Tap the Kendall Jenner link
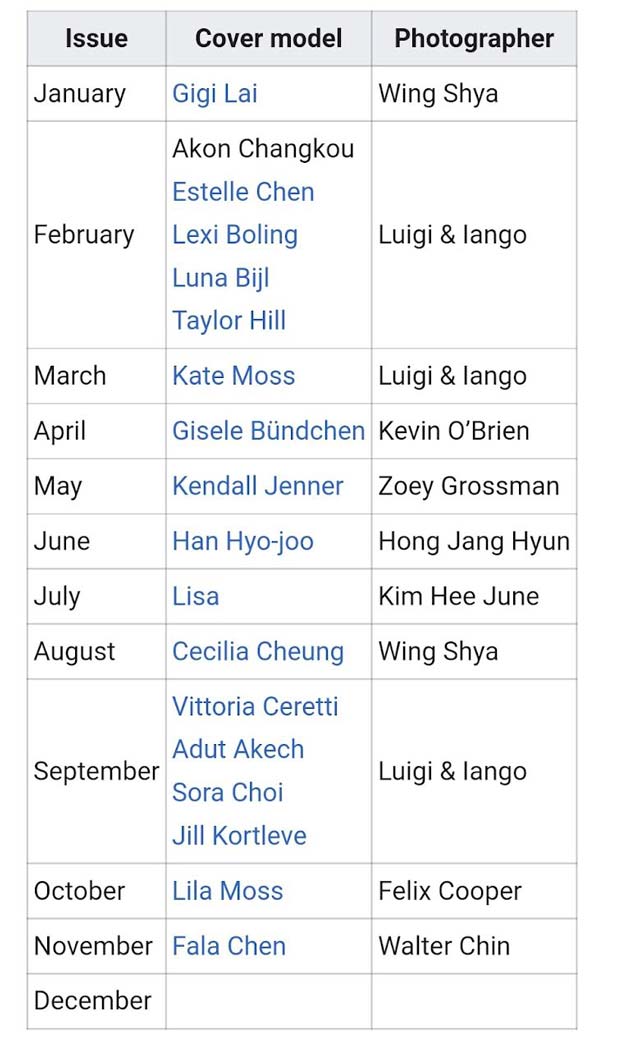This screenshot has height=1040, width=640. [257, 486]
